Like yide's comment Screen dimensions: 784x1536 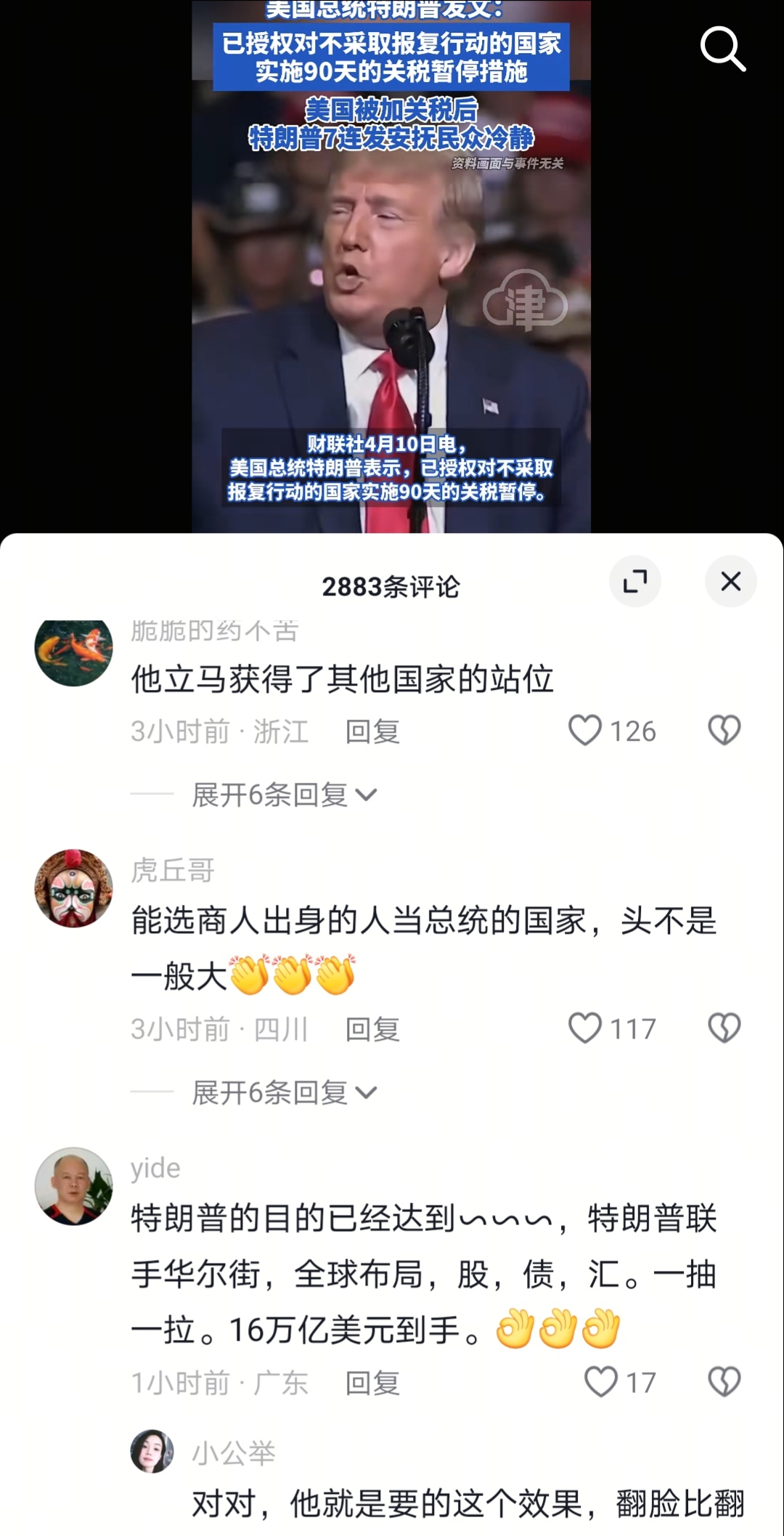[x=601, y=1382]
